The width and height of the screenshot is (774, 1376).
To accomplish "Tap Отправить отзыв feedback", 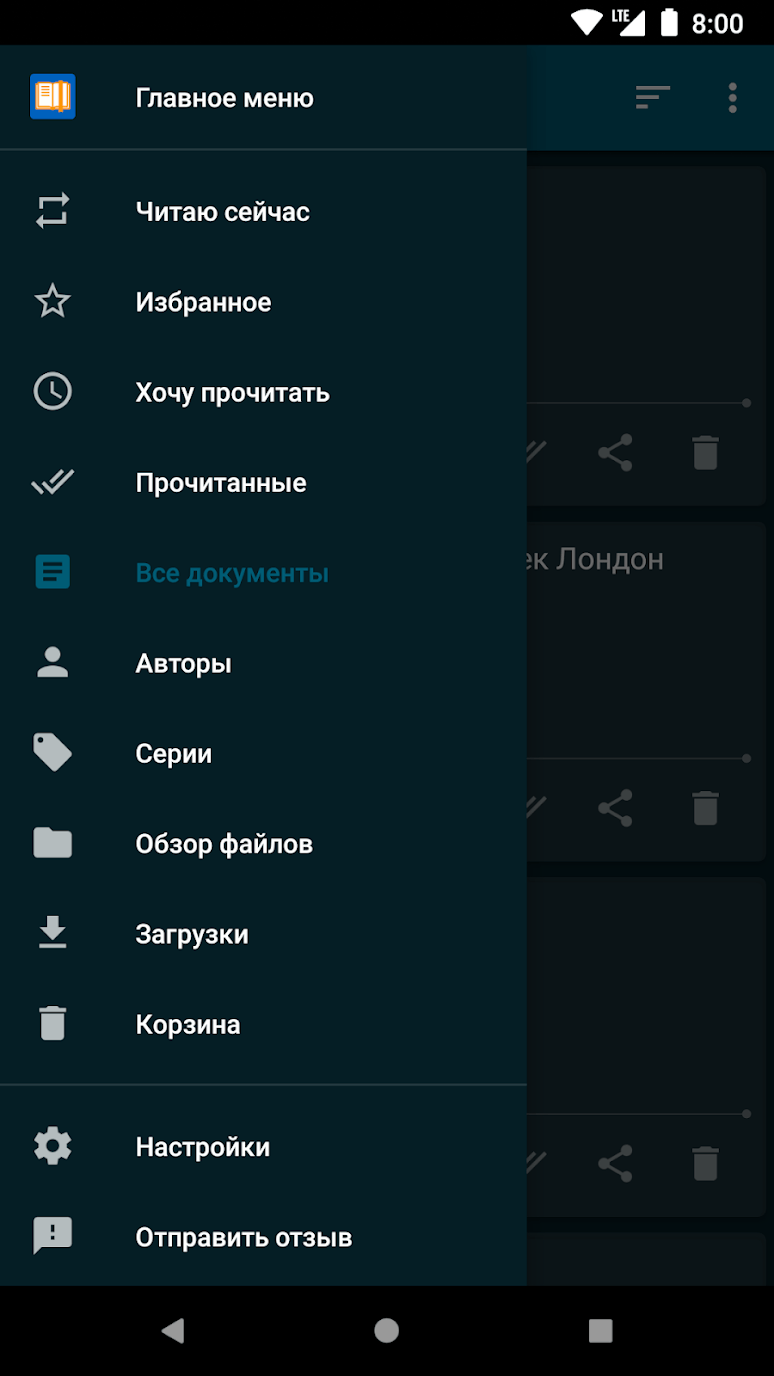I will pyautogui.click(x=243, y=1237).
